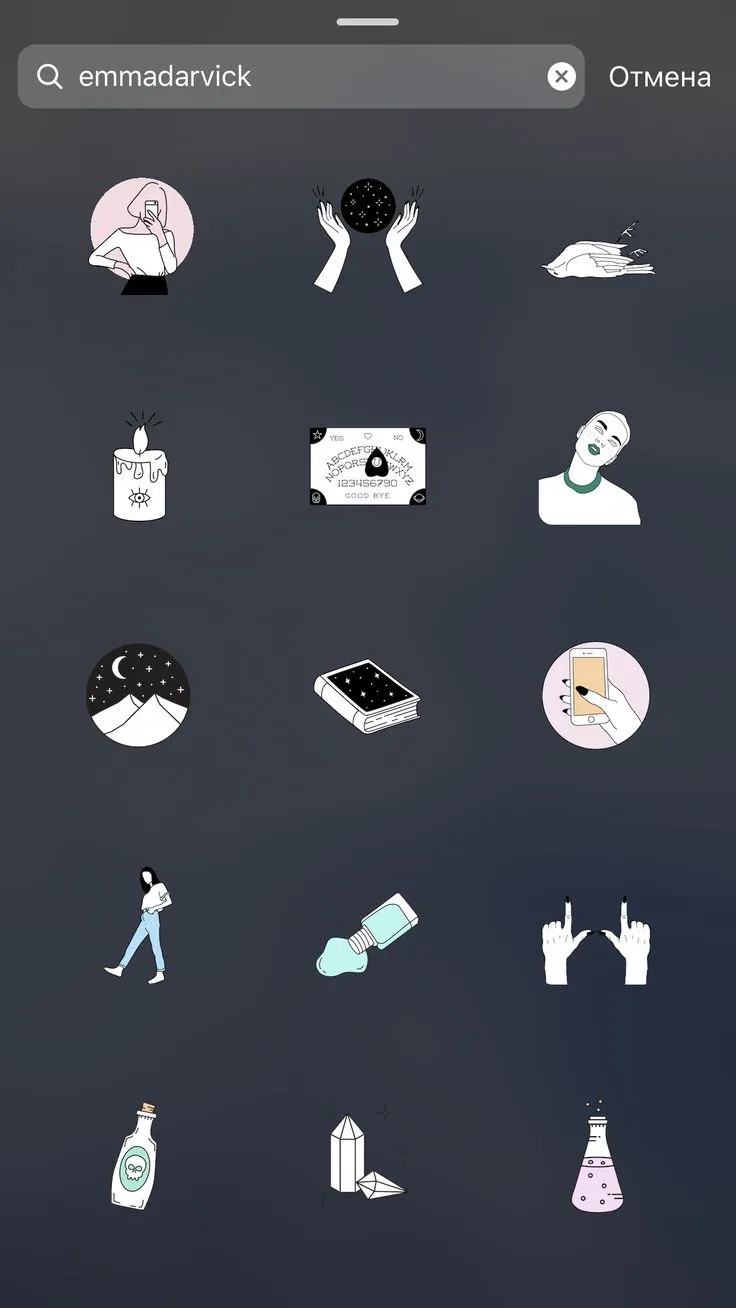Pick the bald head with green lips sticker
The height and width of the screenshot is (1308, 736).
click(x=590, y=467)
